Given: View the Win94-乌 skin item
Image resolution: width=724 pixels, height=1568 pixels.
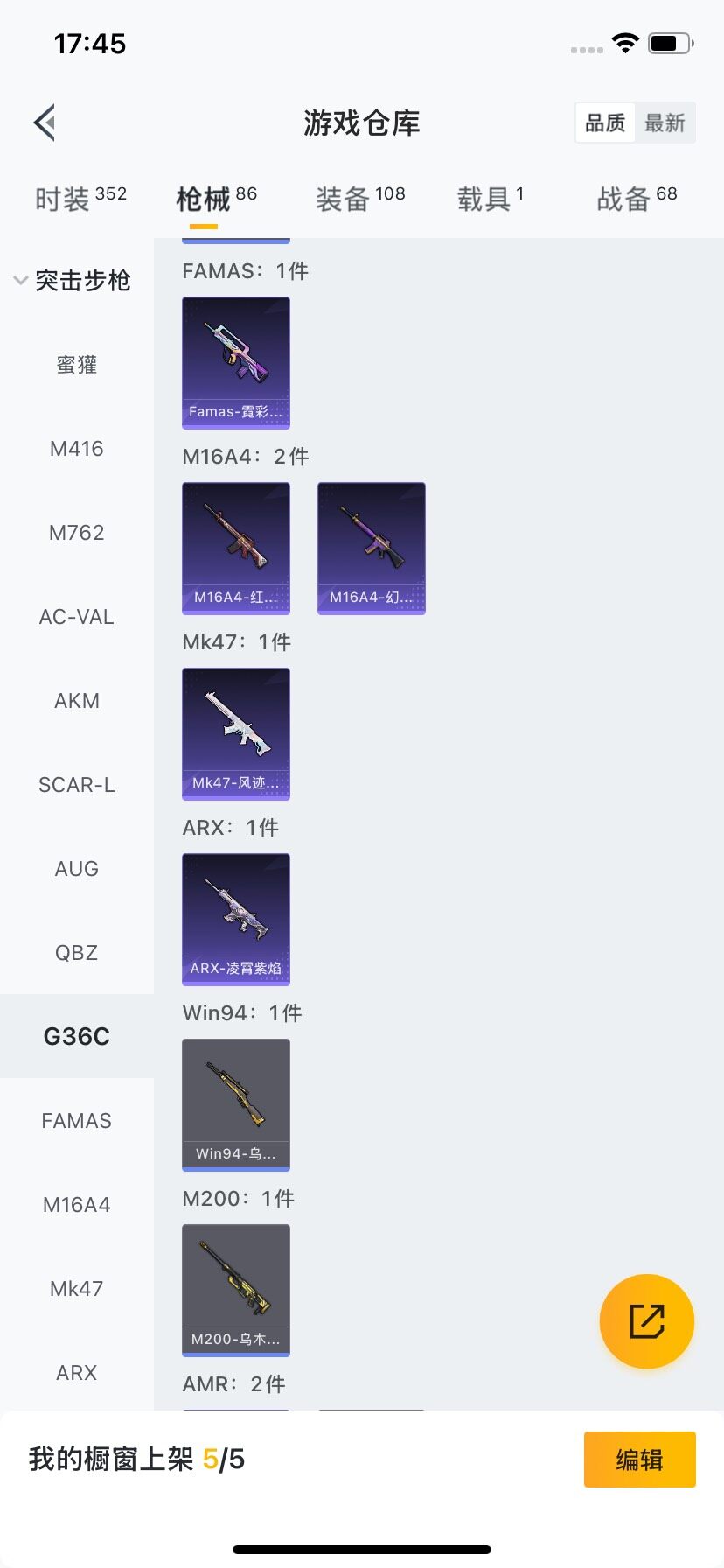Looking at the screenshot, I should click(236, 1104).
